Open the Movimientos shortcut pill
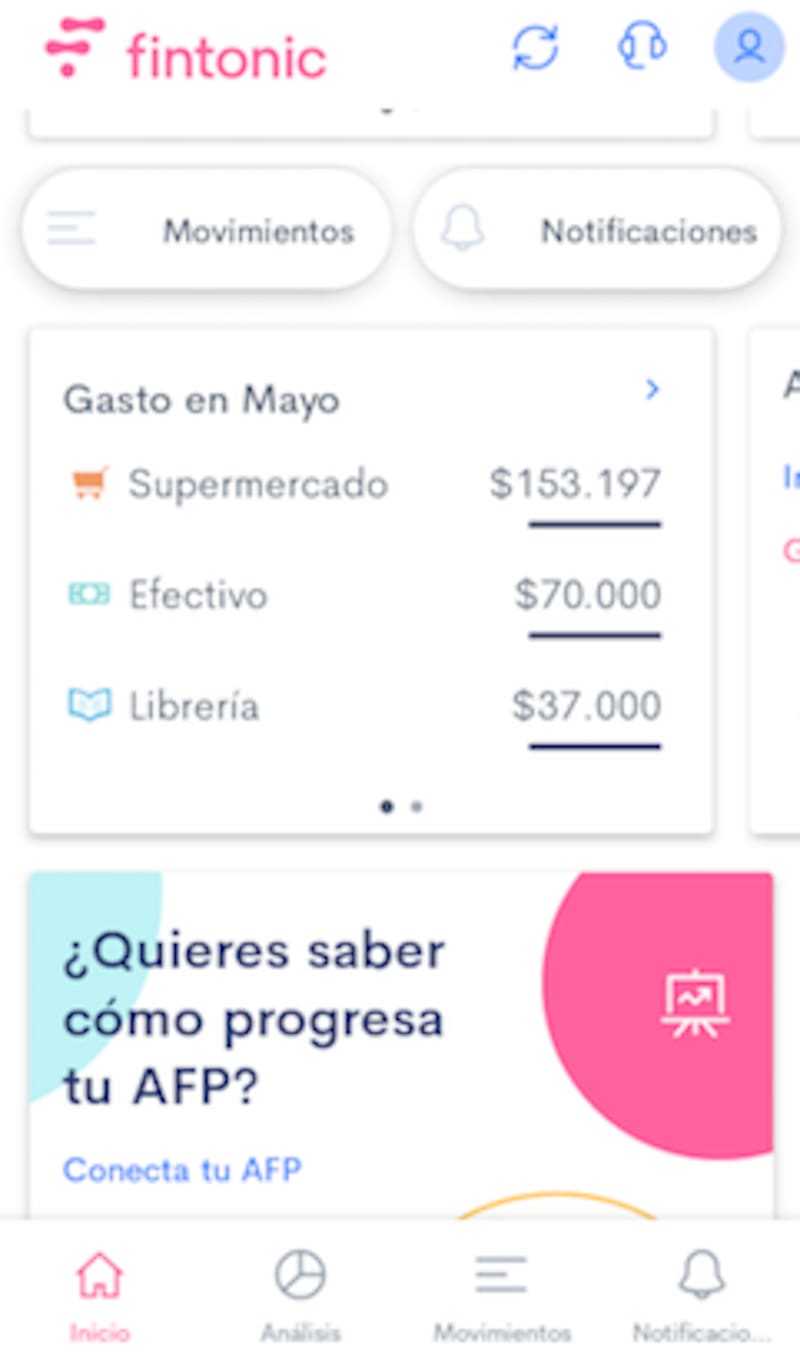Screen dimensions: 800x1362 pyautogui.click(x=207, y=231)
